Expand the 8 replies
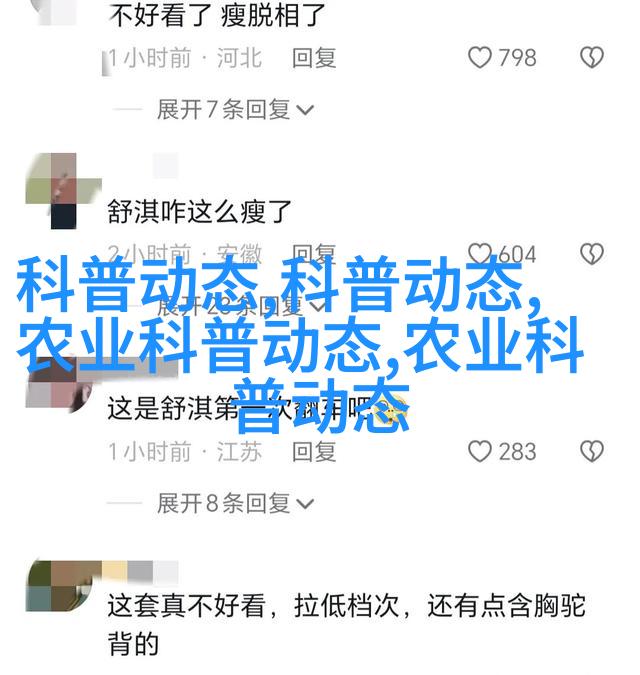The image size is (640, 675). (235, 503)
